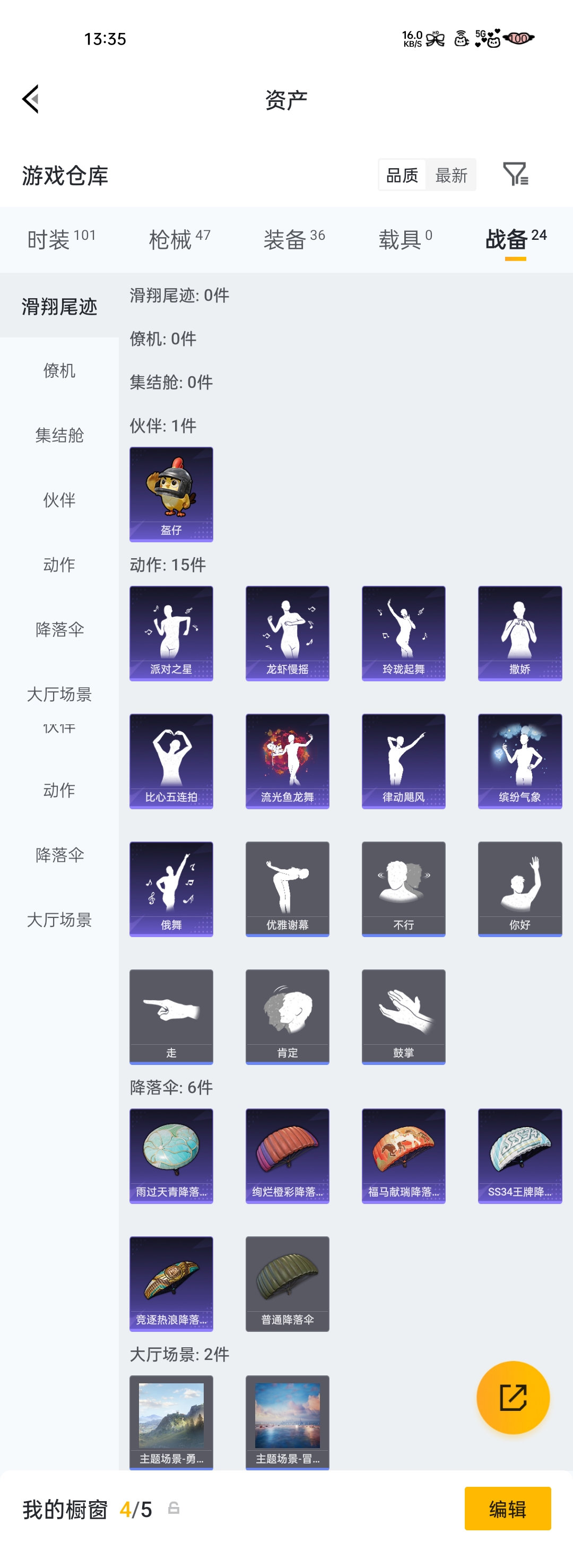Open the 集结舱 sidebar category
The width and height of the screenshot is (573, 1568).
coord(59,435)
